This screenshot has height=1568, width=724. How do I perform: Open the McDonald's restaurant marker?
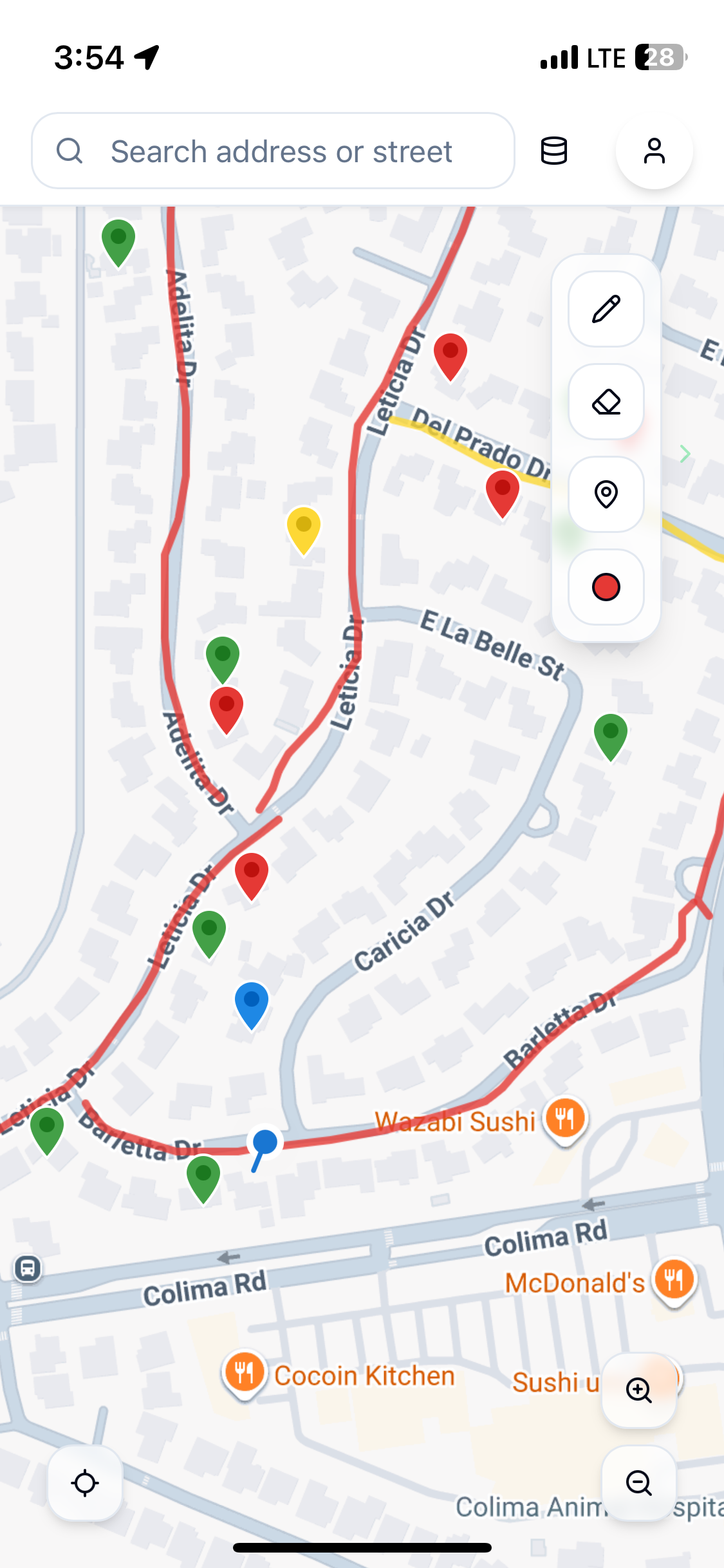coord(674,1280)
